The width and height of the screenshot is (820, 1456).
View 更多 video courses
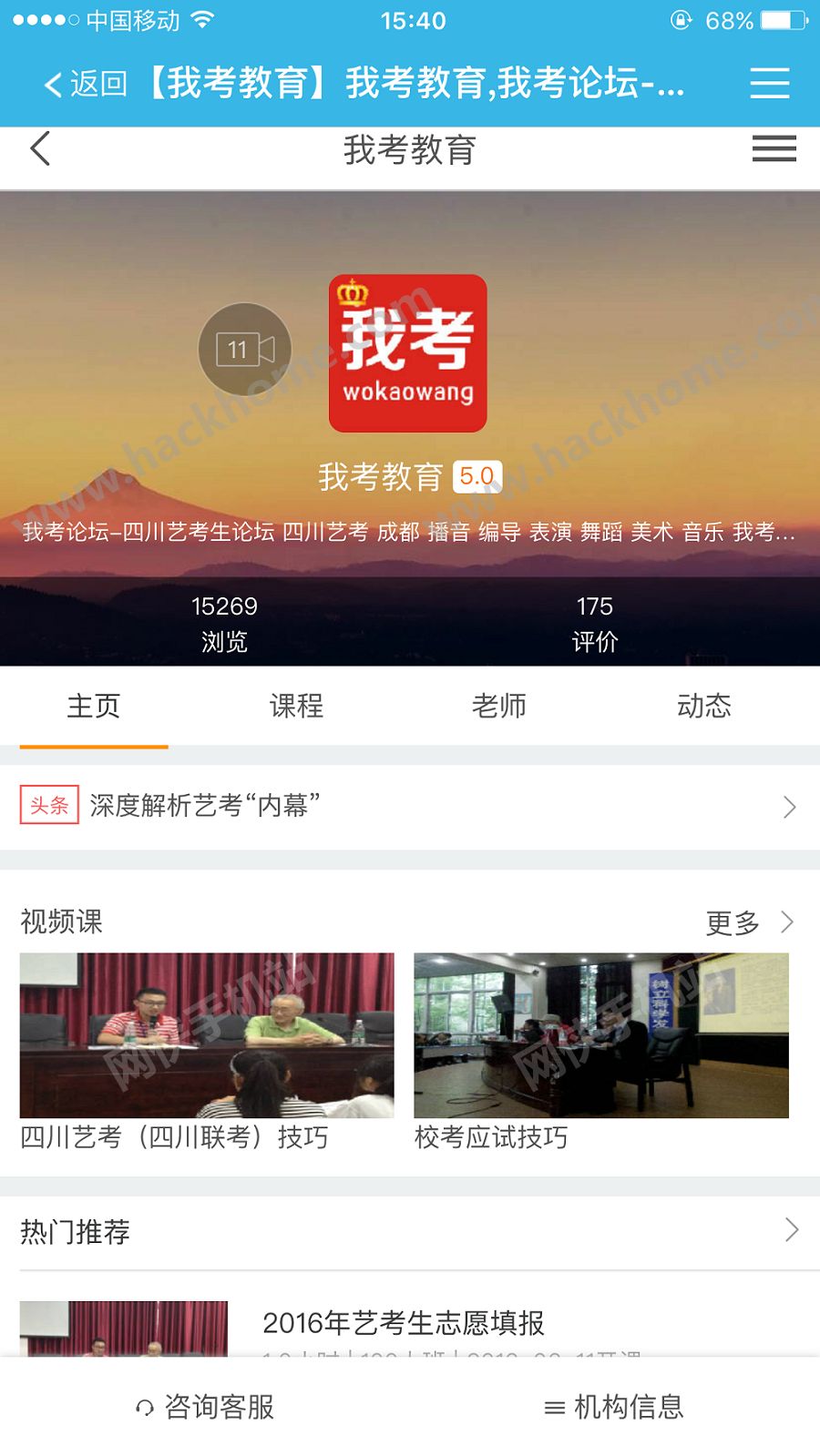click(x=749, y=922)
